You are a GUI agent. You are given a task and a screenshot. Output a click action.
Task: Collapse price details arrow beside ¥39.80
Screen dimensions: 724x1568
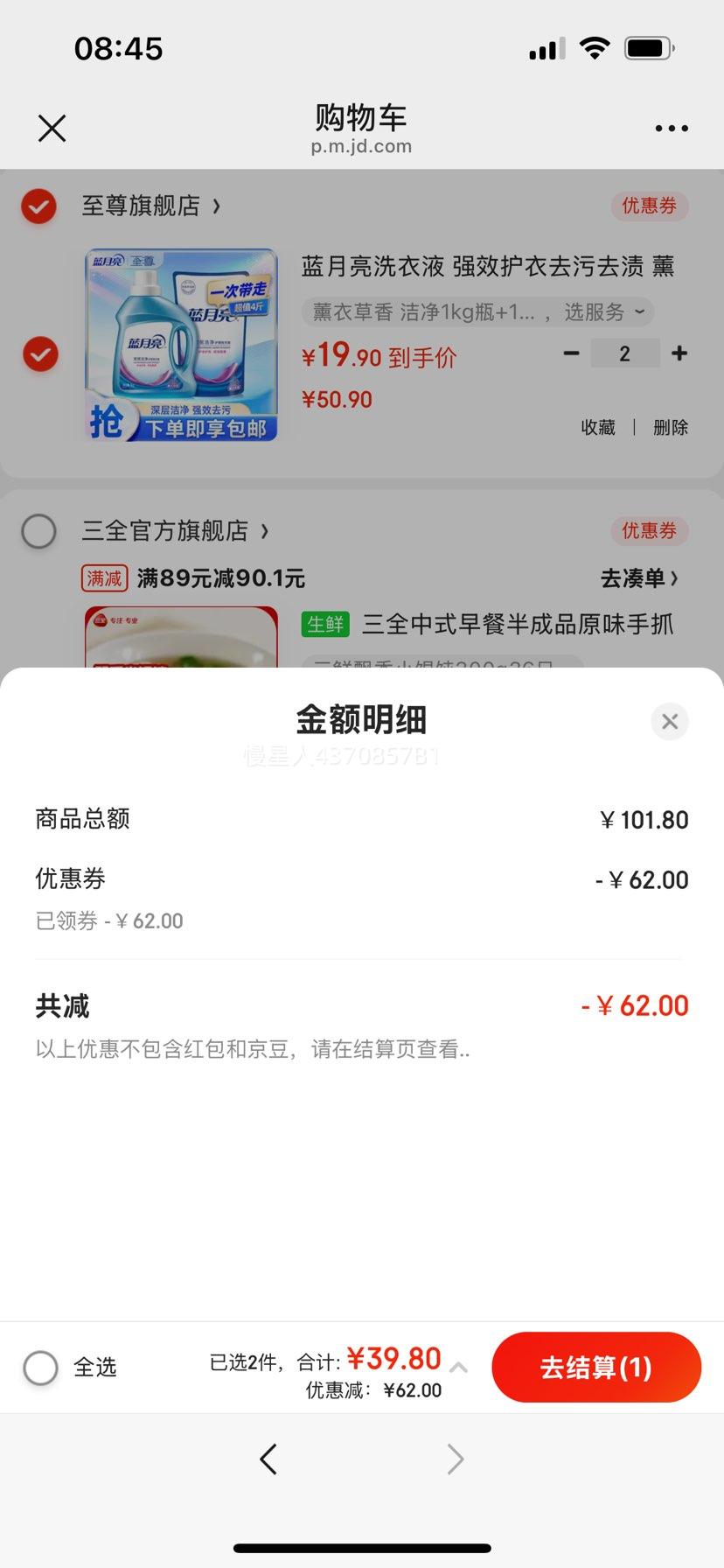tap(458, 1367)
